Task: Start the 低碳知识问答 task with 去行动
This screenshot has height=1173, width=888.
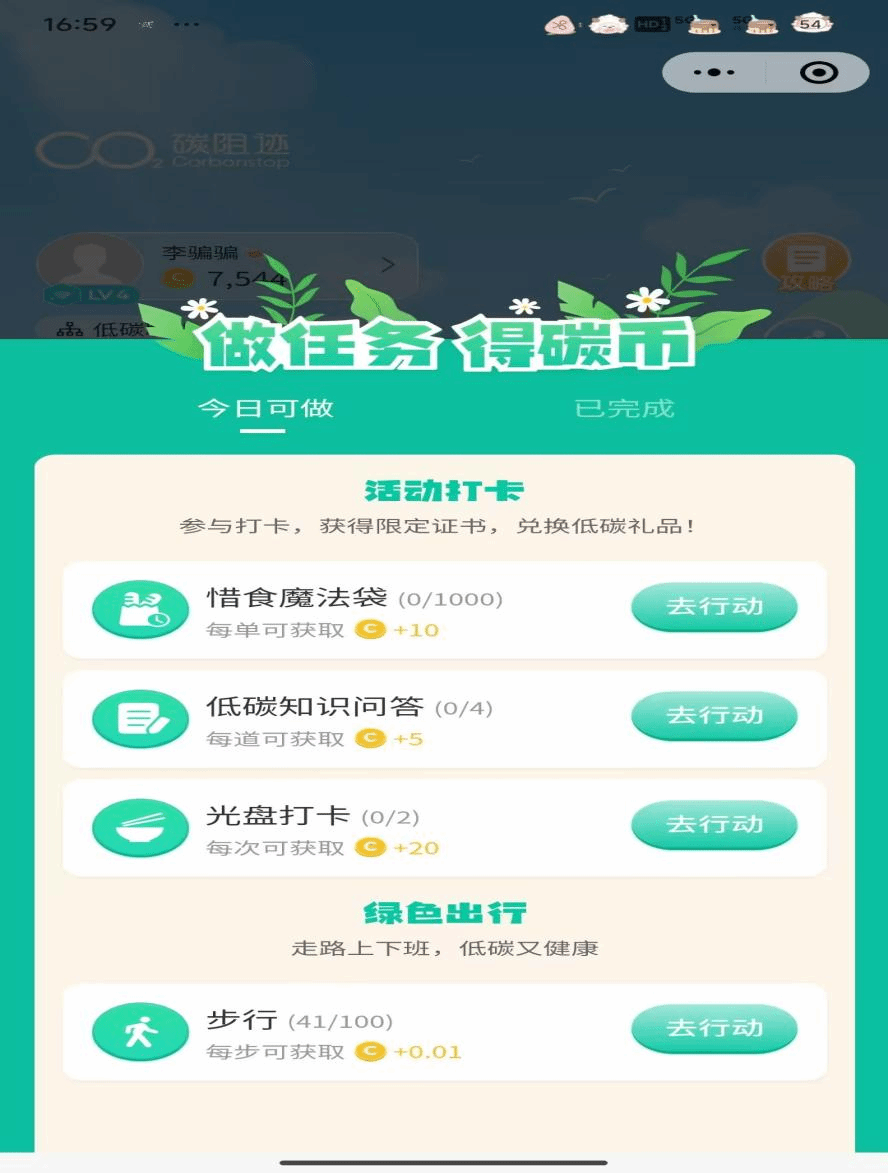Action: coord(714,716)
